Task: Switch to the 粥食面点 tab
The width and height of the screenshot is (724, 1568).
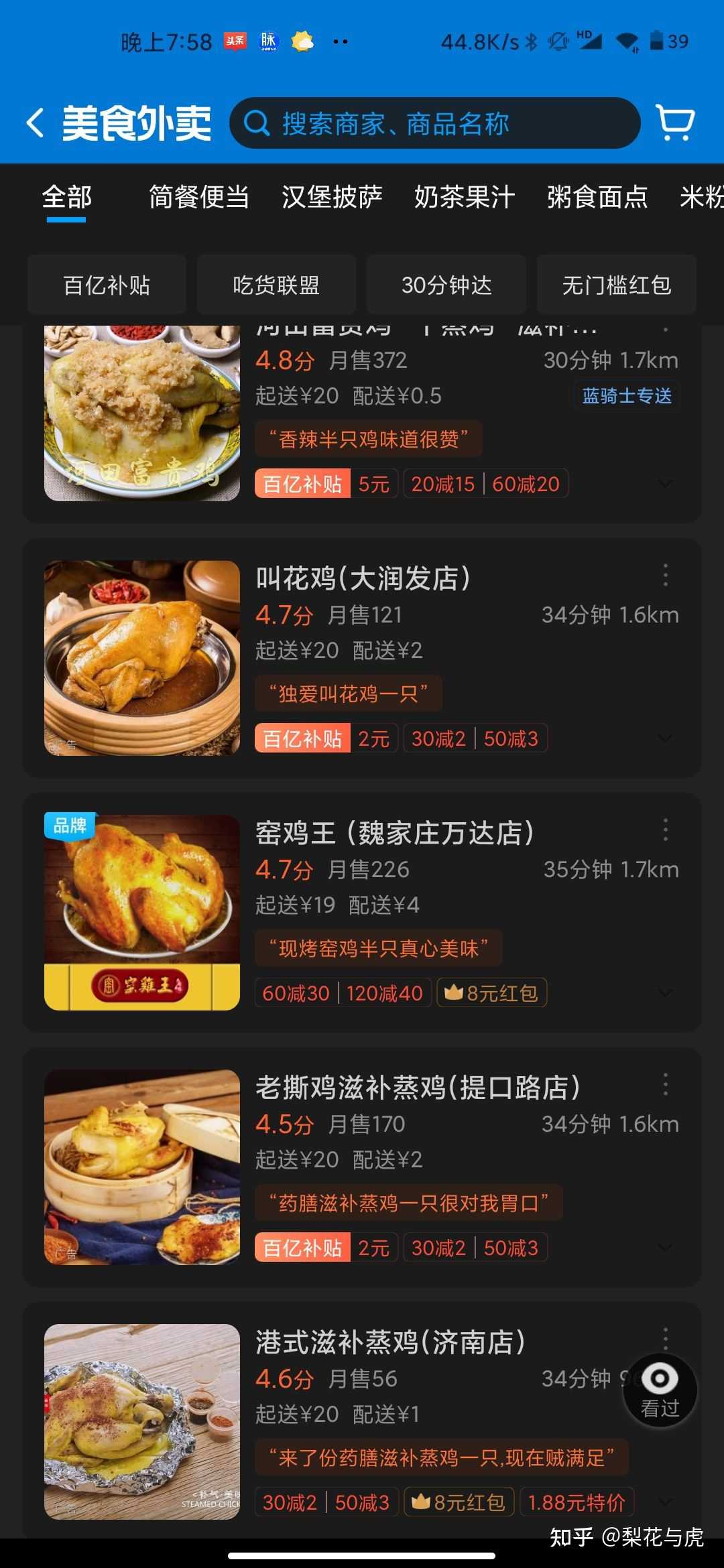Action: click(x=597, y=197)
